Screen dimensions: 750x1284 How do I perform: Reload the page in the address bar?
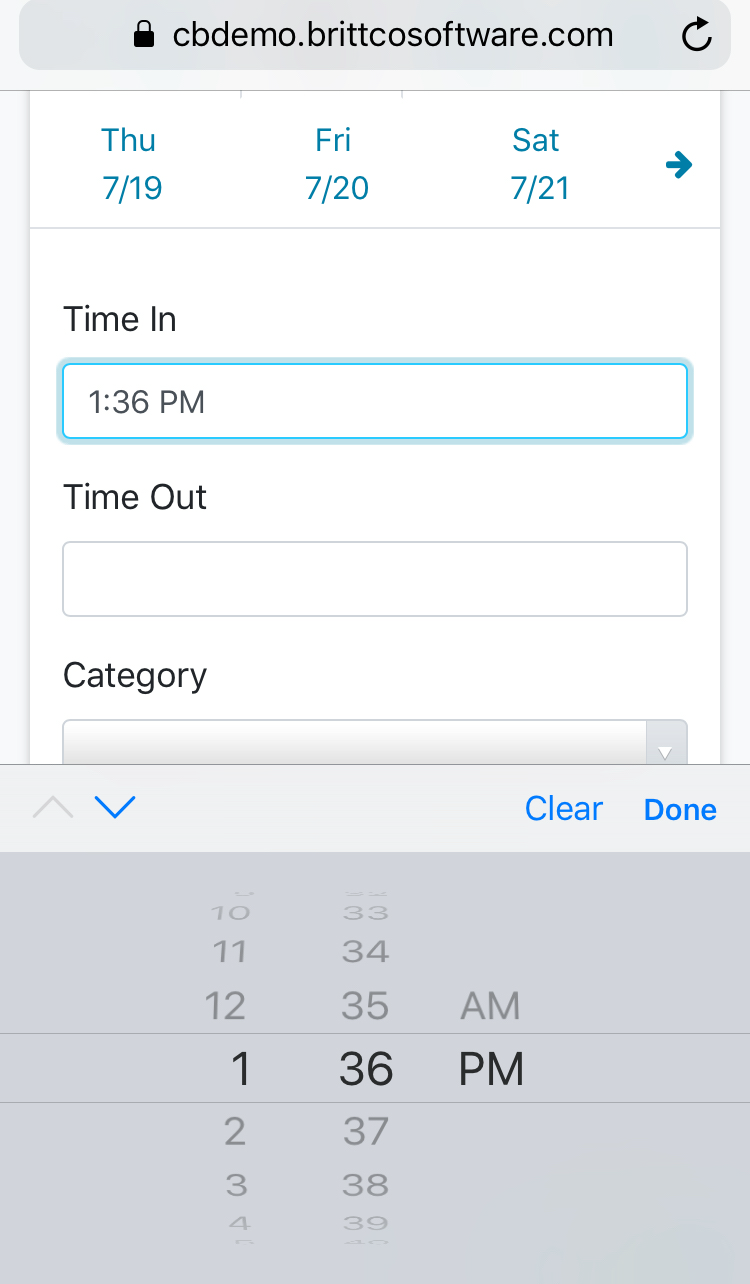point(696,36)
